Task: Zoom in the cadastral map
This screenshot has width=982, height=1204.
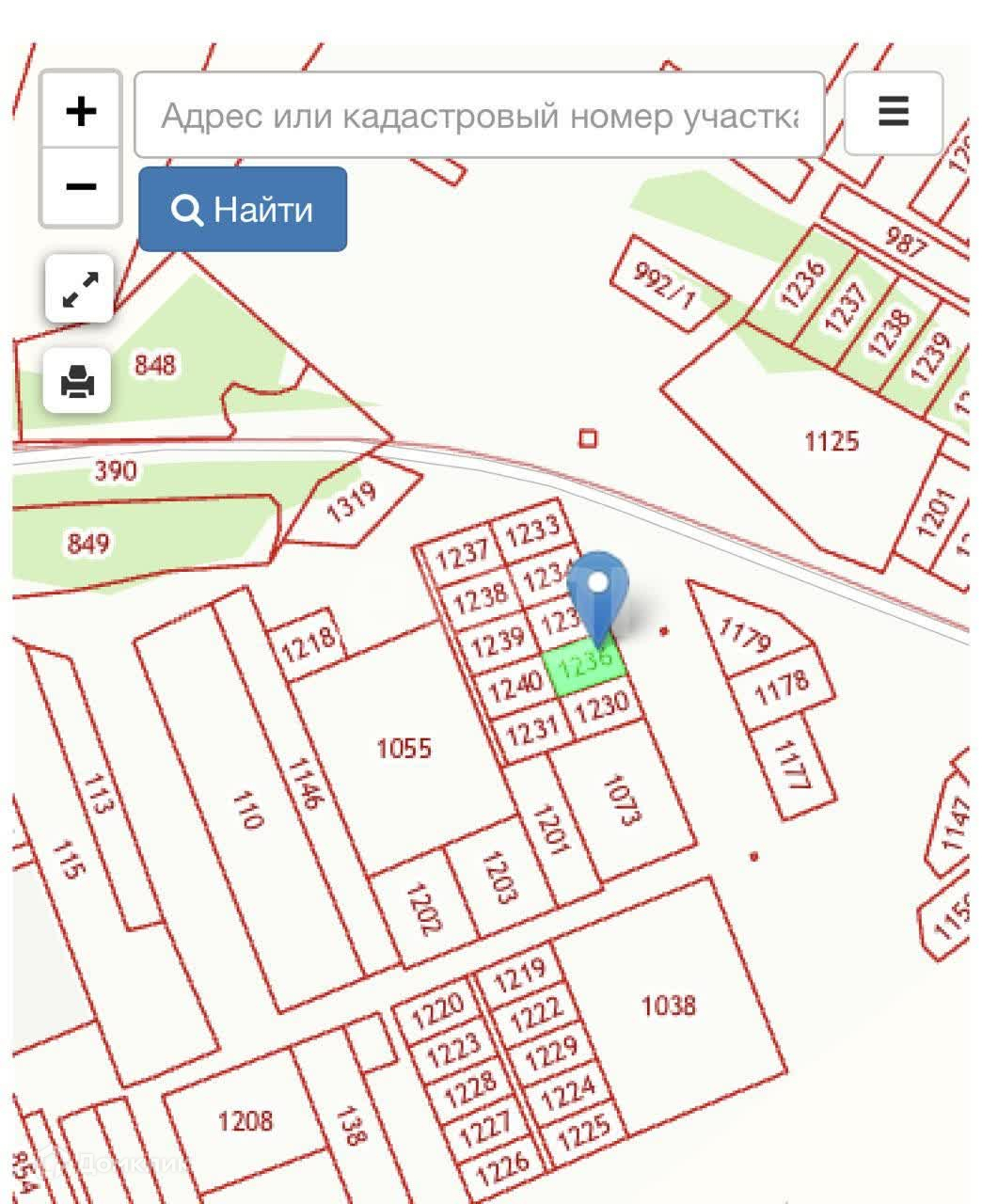Action: (81, 111)
